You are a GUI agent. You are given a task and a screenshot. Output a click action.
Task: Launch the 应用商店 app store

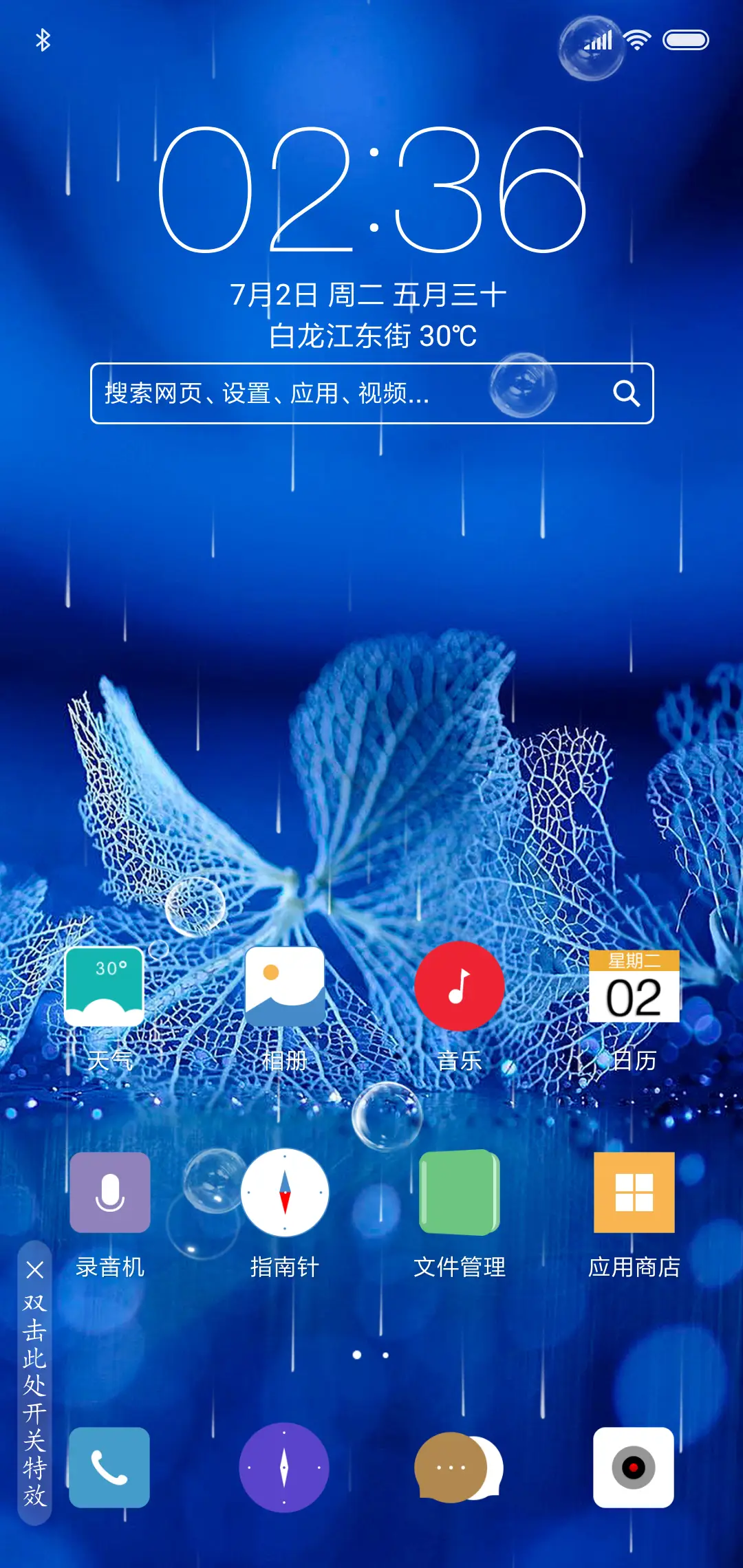[634, 1193]
